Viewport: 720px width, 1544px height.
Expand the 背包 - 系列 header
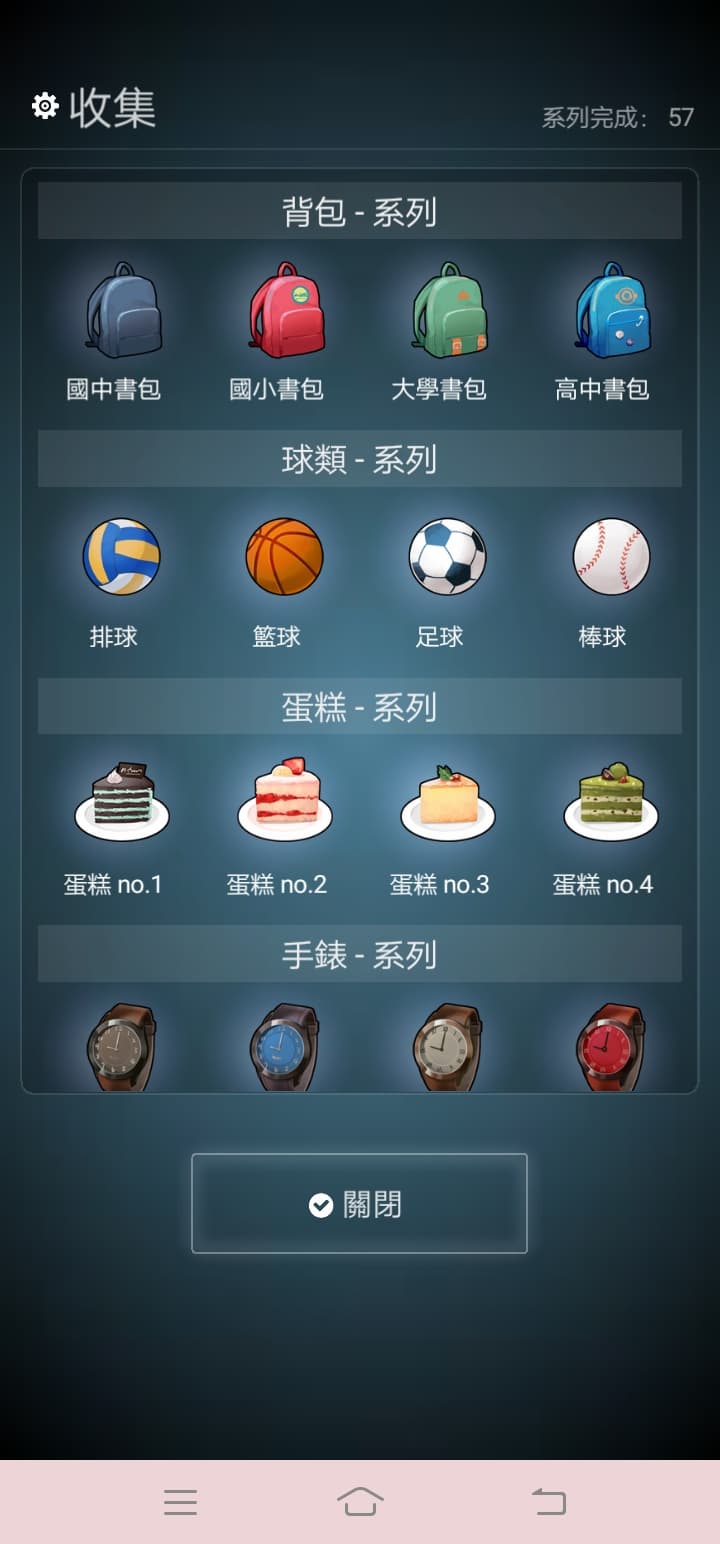pyautogui.click(x=358, y=210)
